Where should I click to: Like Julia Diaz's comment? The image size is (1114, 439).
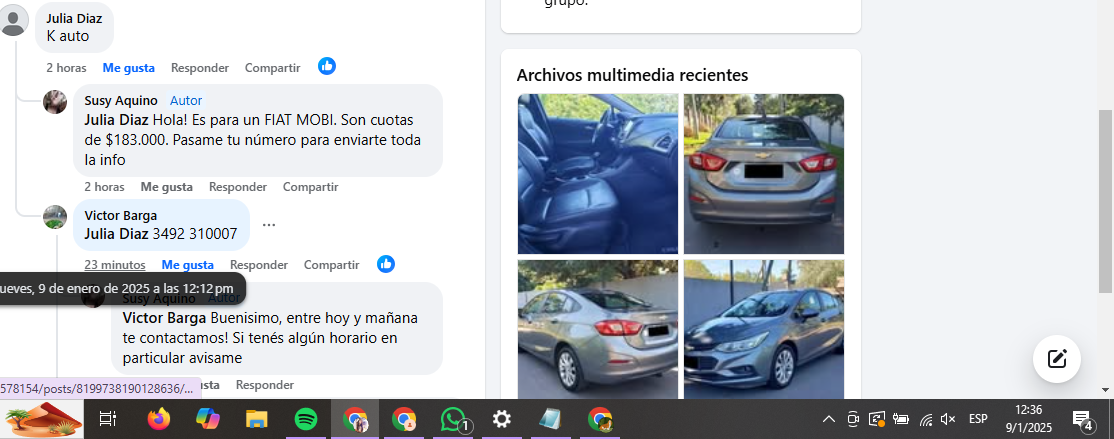click(x=128, y=68)
